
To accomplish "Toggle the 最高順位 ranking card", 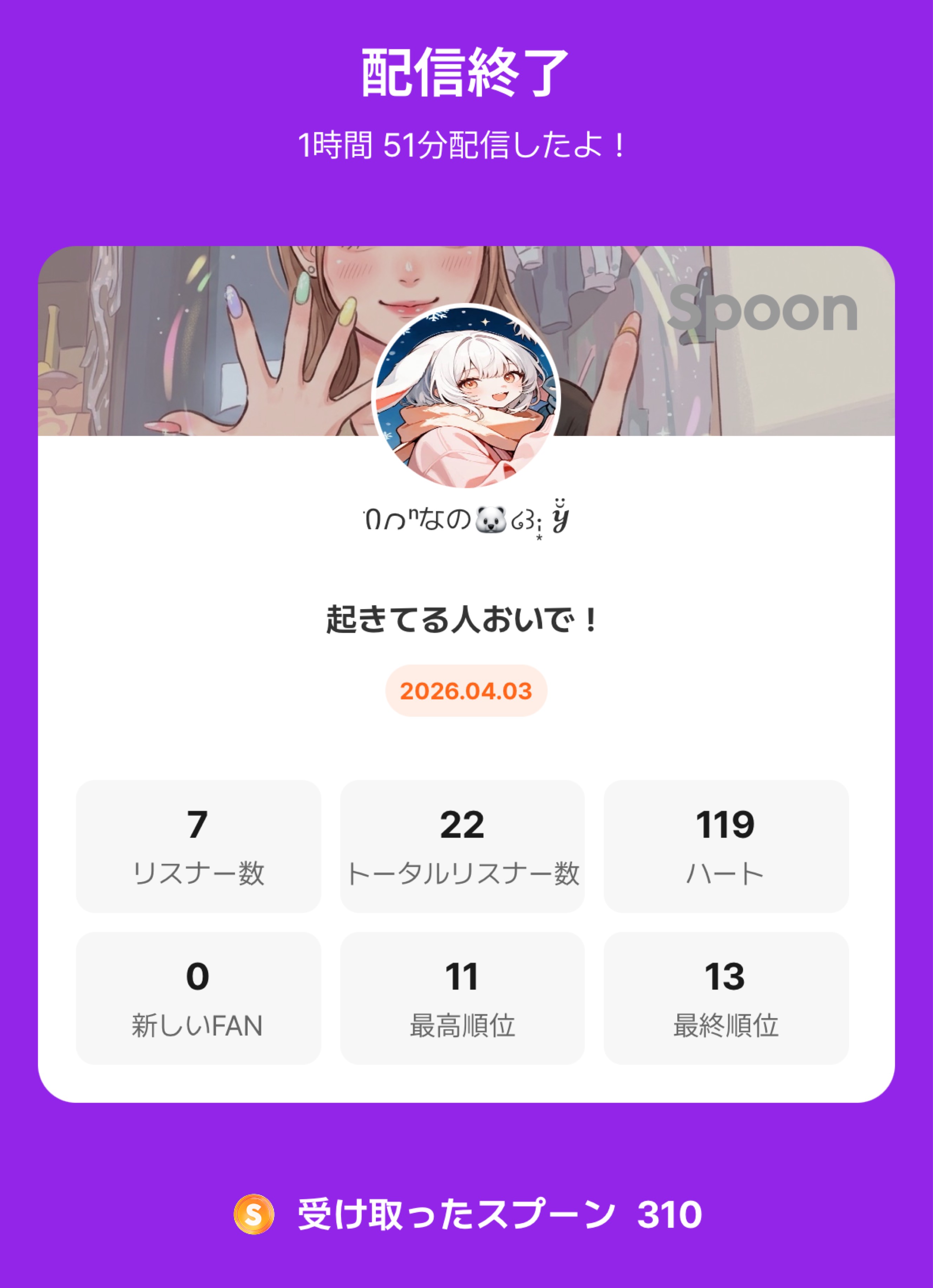I will coord(463,998).
